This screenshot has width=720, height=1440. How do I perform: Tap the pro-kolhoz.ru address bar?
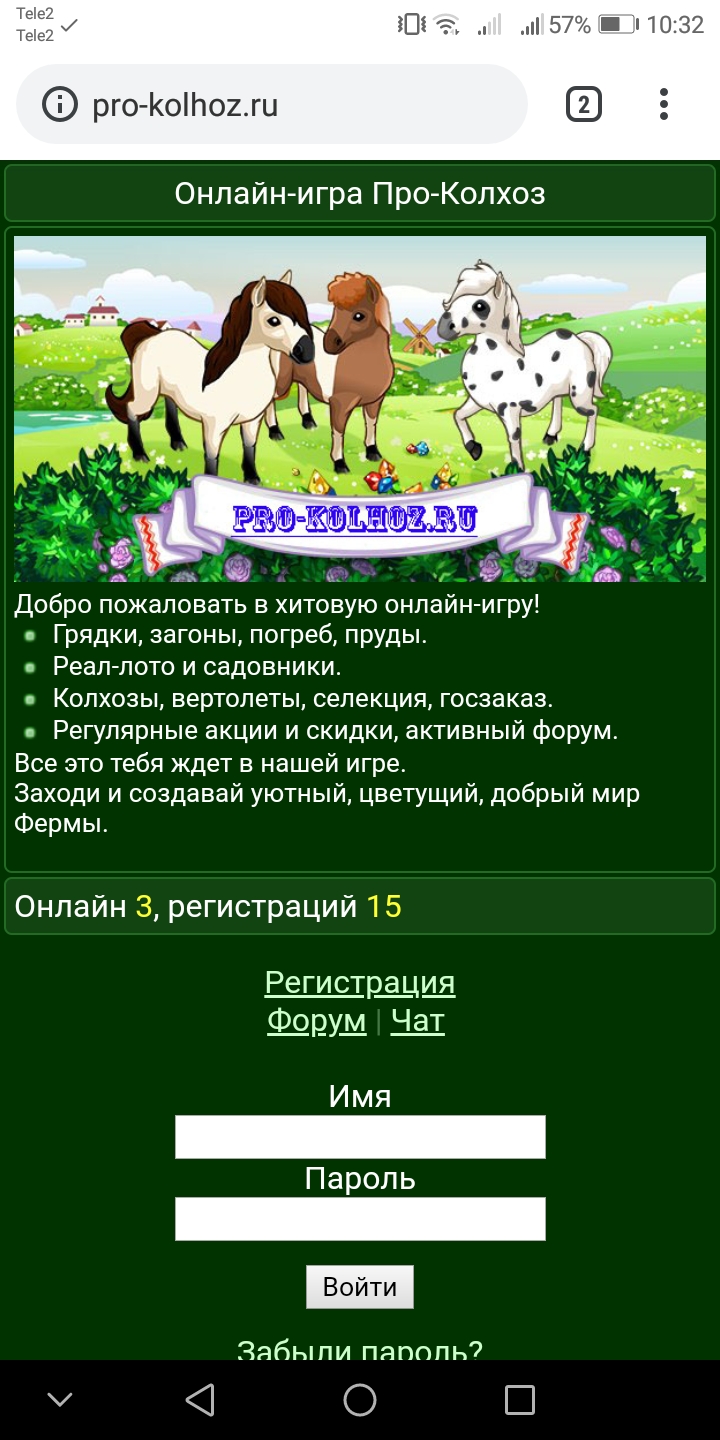coord(290,104)
